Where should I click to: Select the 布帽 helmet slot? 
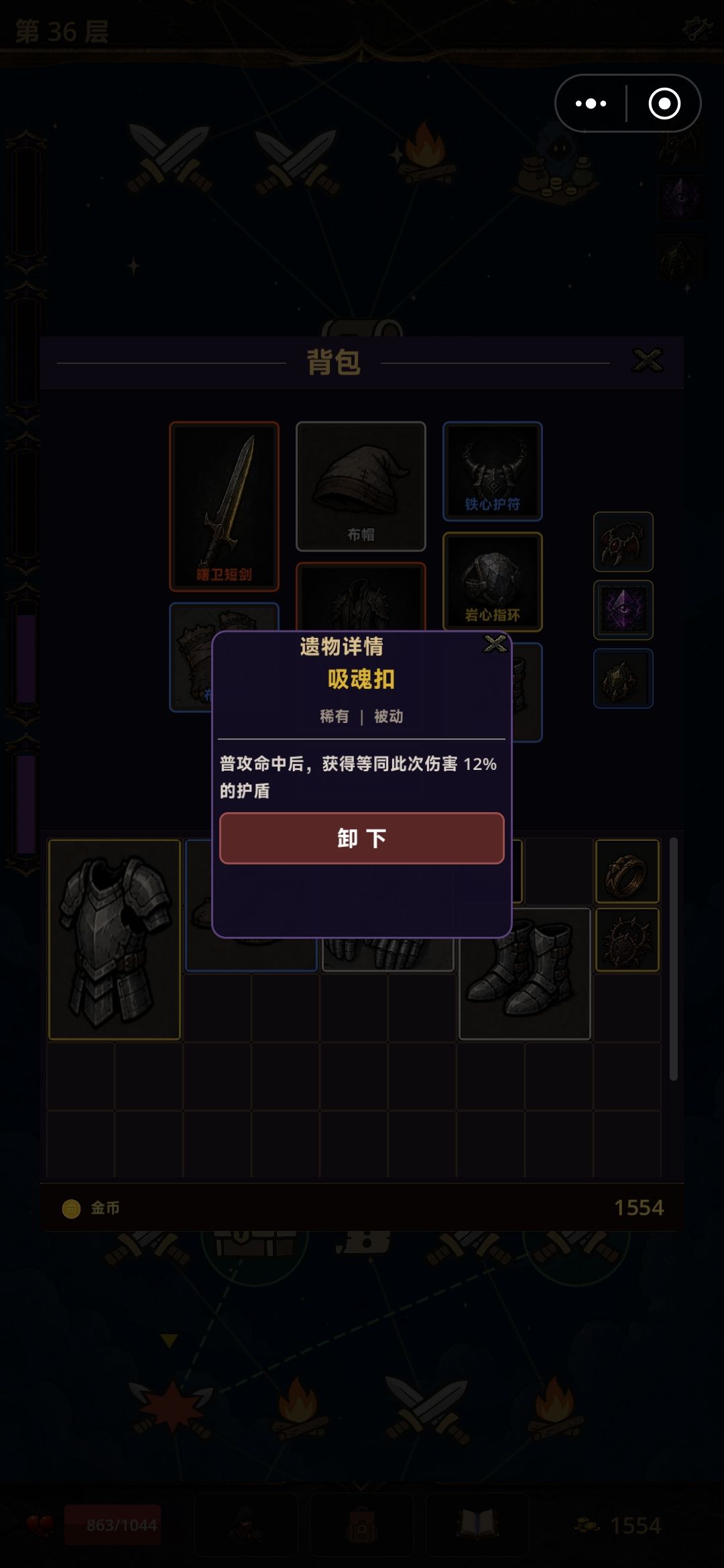361,486
